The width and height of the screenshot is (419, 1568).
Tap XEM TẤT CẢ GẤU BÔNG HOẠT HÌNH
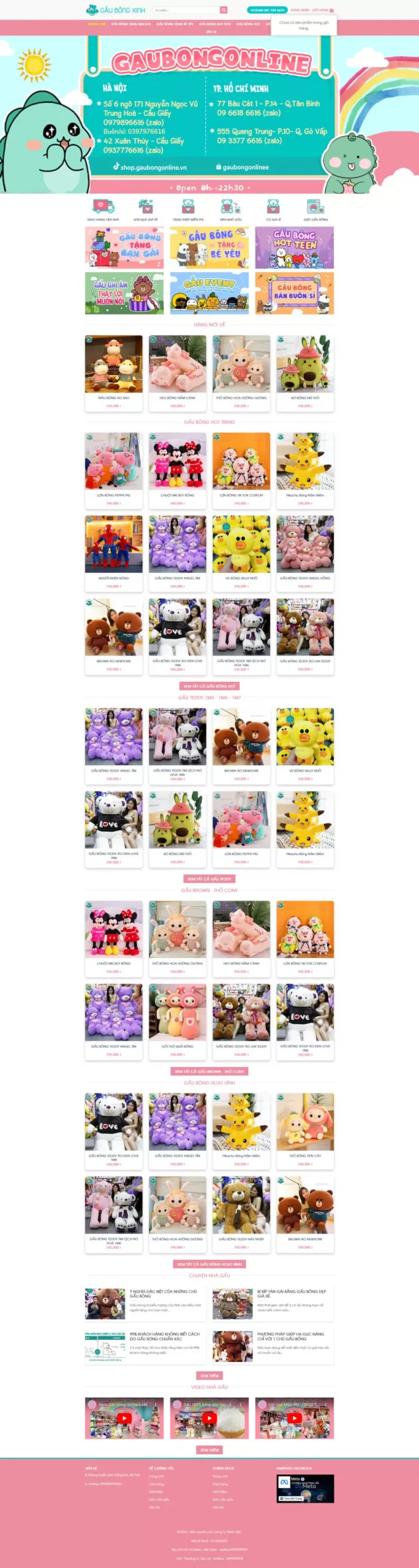click(209, 1264)
